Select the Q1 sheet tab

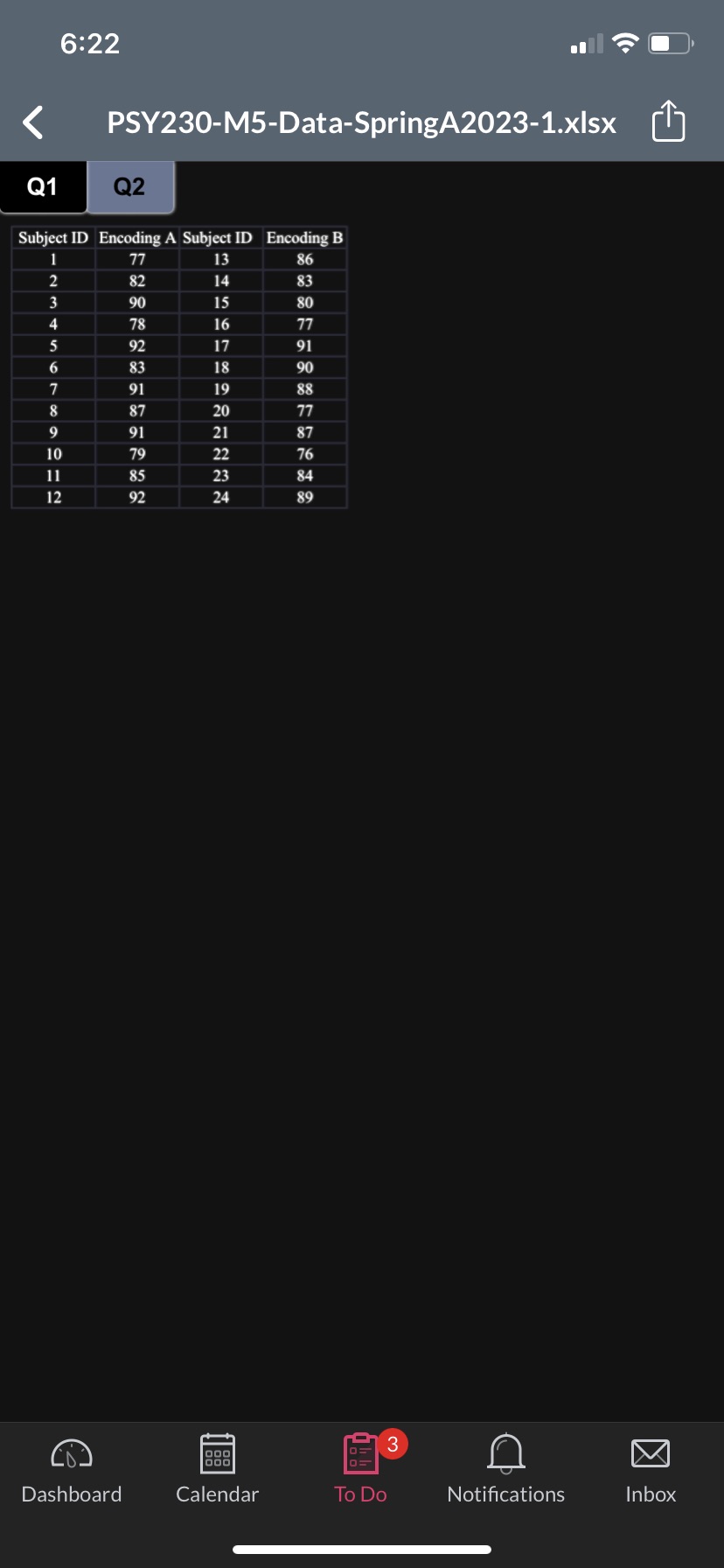(43, 186)
